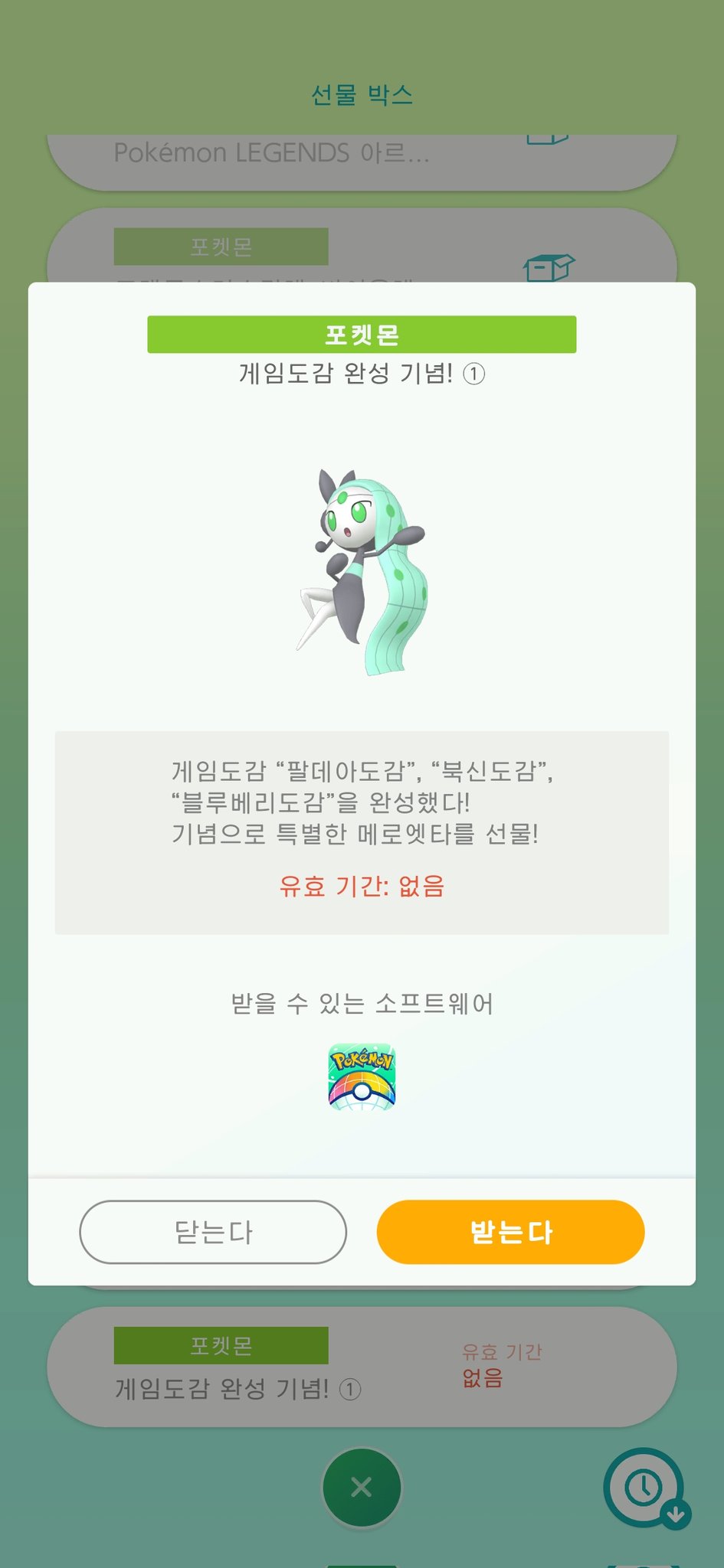Close the dialog with the 닫는다 button
This screenshot has height=1568, width=724.
pyautogui.click(x=213, y=1232)
